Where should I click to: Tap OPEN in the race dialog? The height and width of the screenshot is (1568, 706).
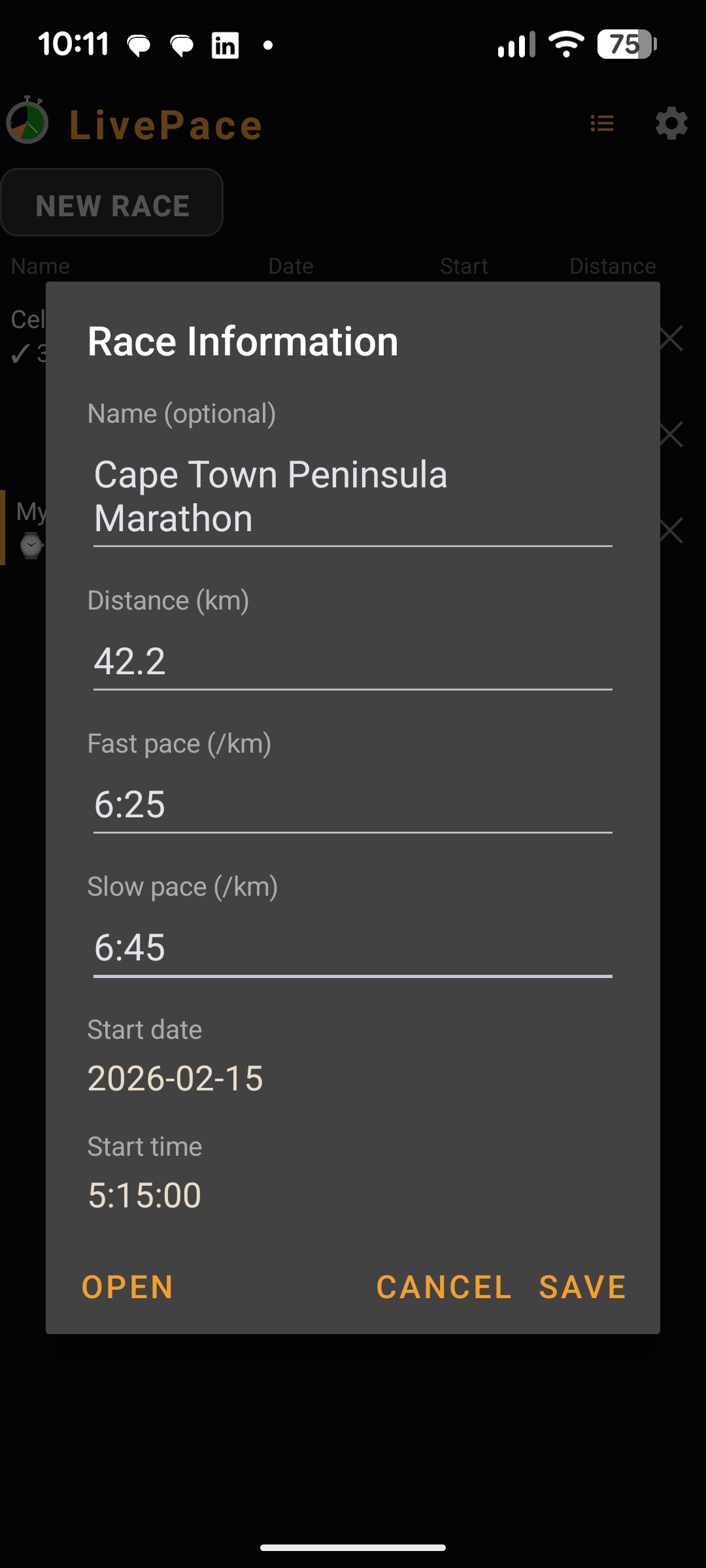pos(127,1287)
